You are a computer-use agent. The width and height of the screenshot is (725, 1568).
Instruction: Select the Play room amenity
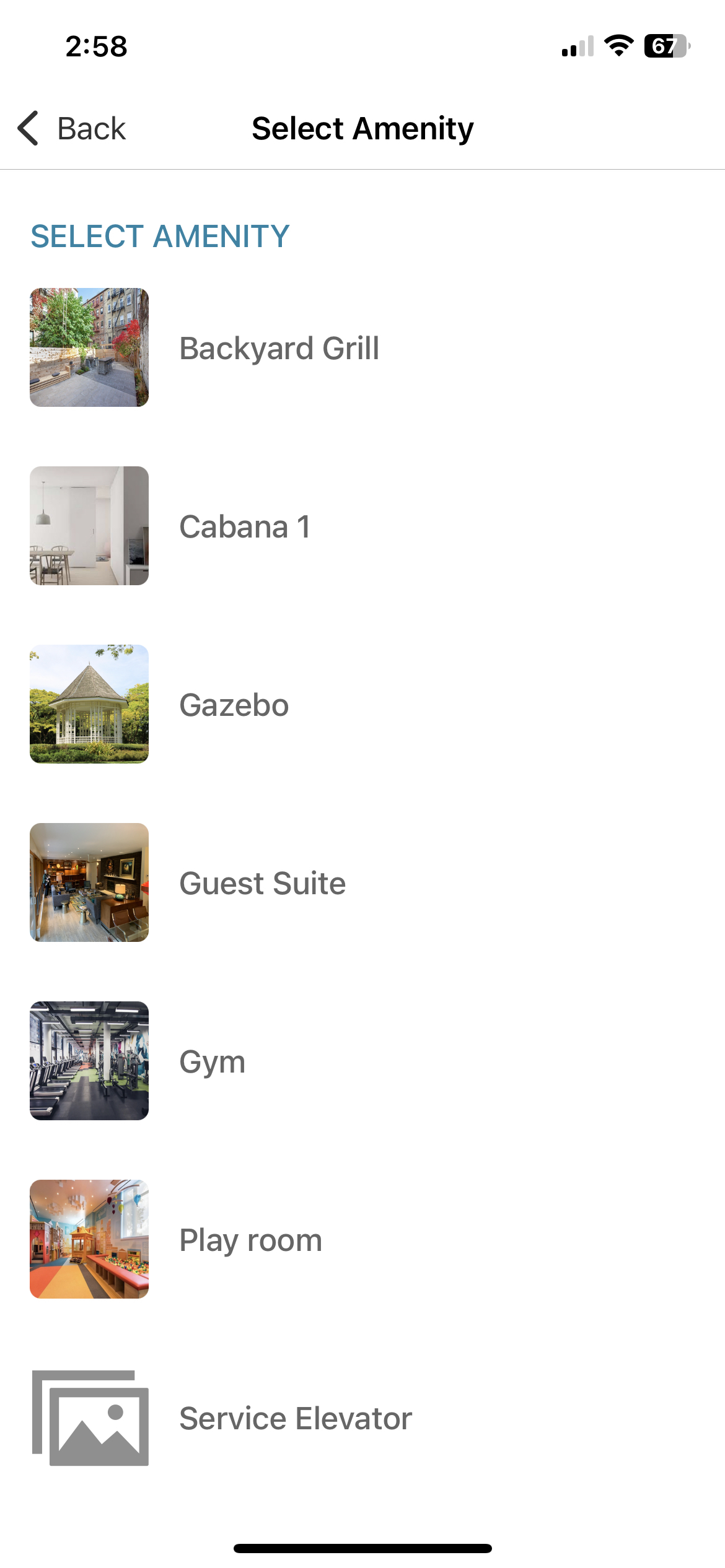point(250,1239)
